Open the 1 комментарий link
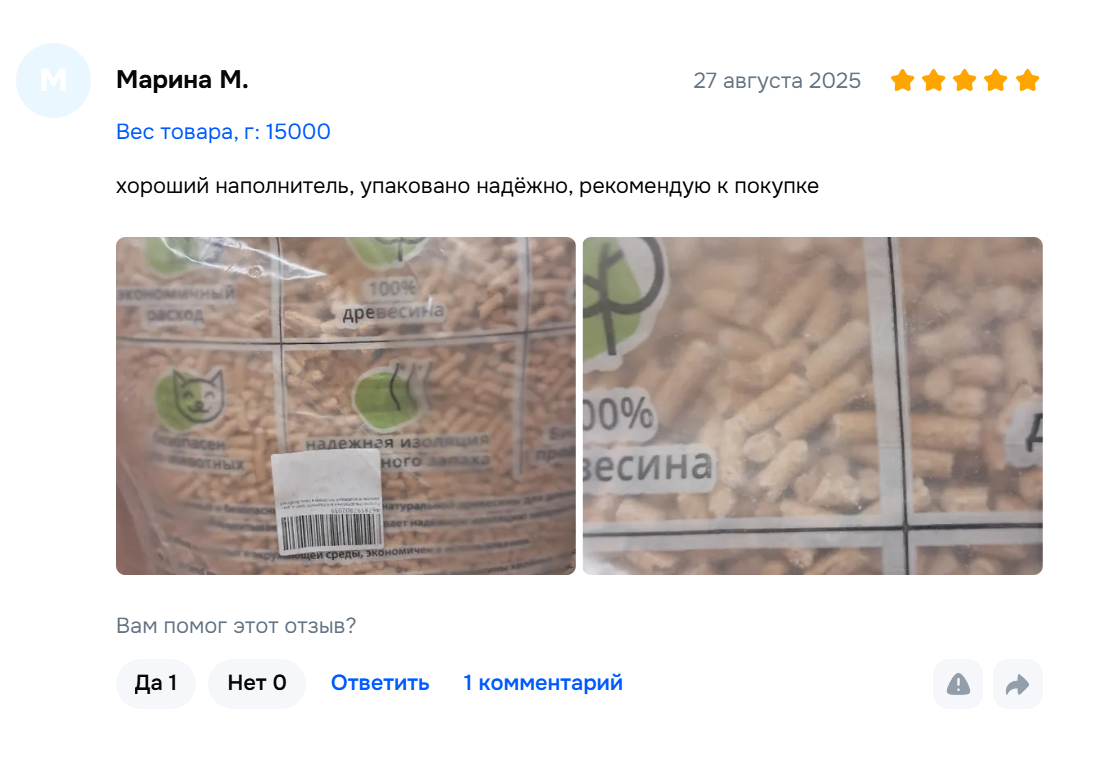Screen dimensions: 1111x763 (x=542, y=684)
